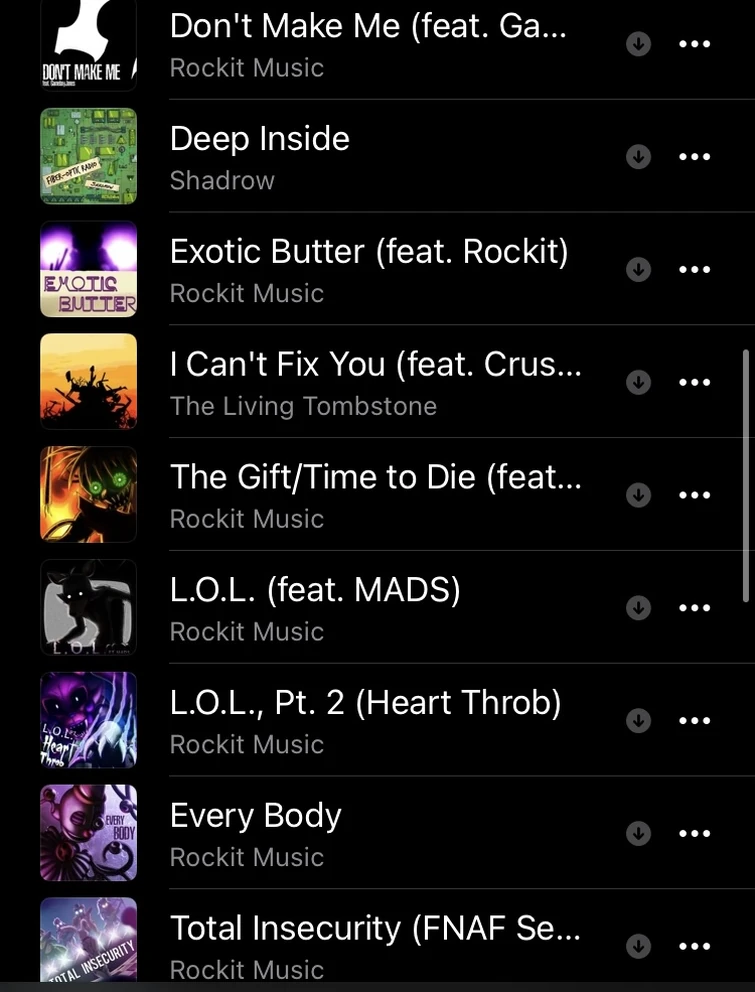Download L.O.L. featuring MADS
Image resolution: width=755 pixels, height=992 pixels.
point(638,607)
